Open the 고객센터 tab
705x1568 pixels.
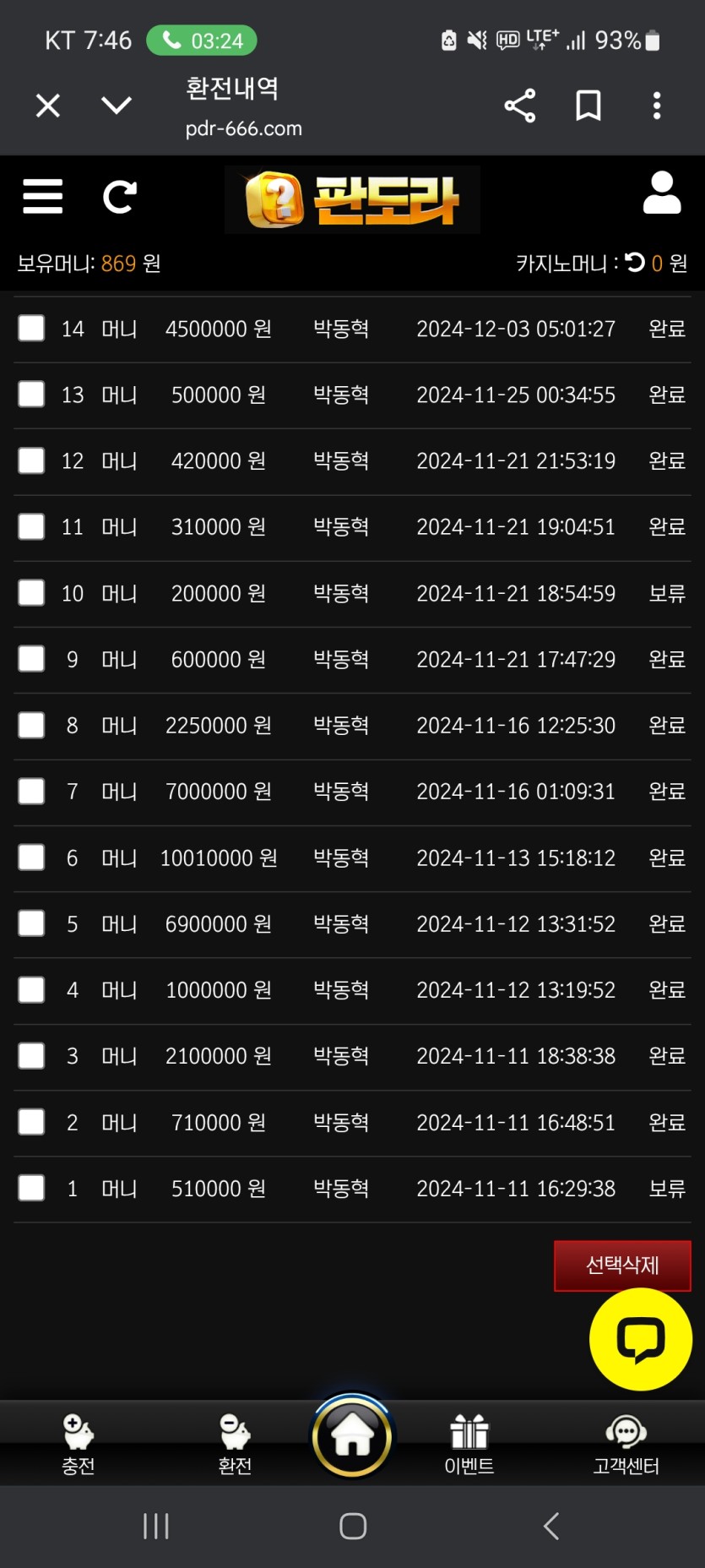[626, 1444]
